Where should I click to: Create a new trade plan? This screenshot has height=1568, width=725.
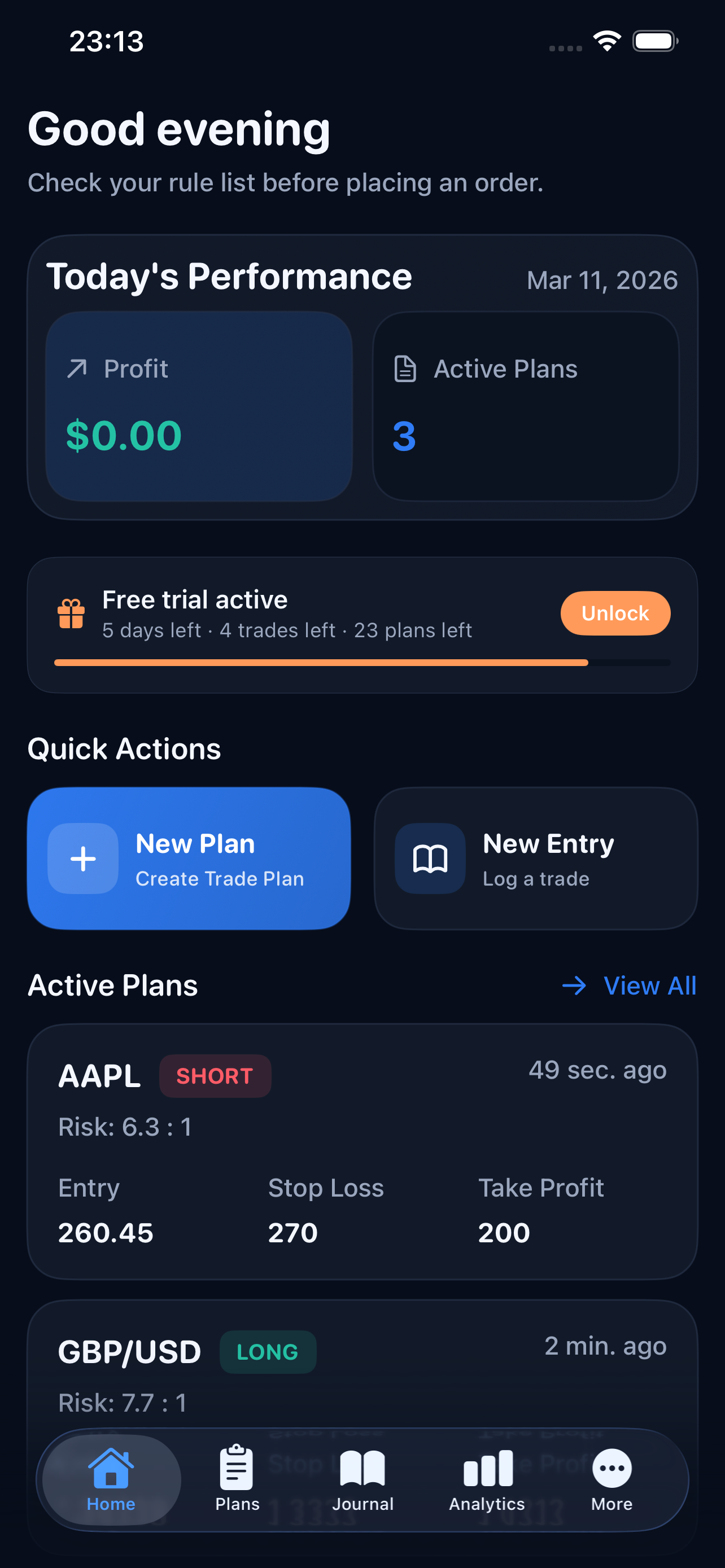tap(189, 859)
